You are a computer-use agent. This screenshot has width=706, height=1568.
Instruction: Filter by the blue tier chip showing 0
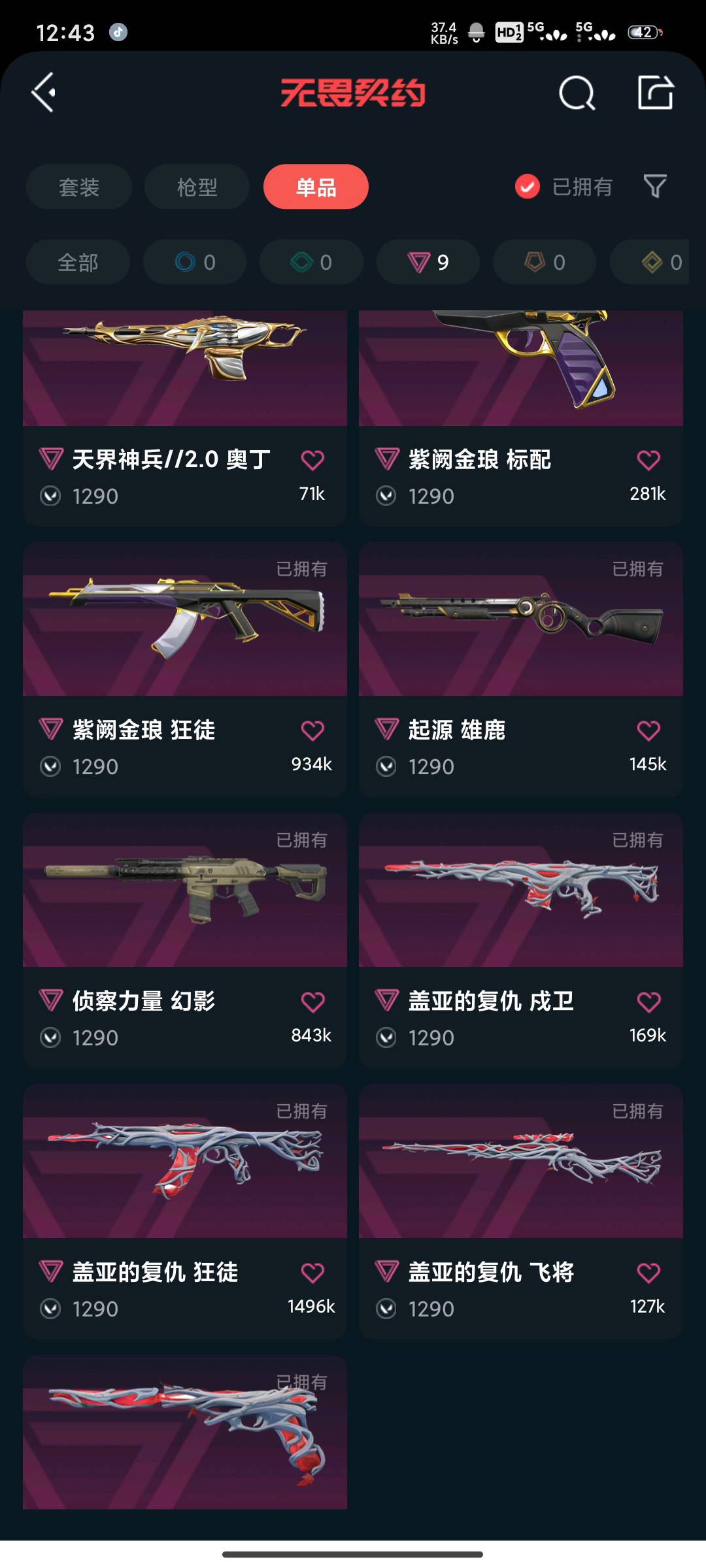[x=195, y=263]
